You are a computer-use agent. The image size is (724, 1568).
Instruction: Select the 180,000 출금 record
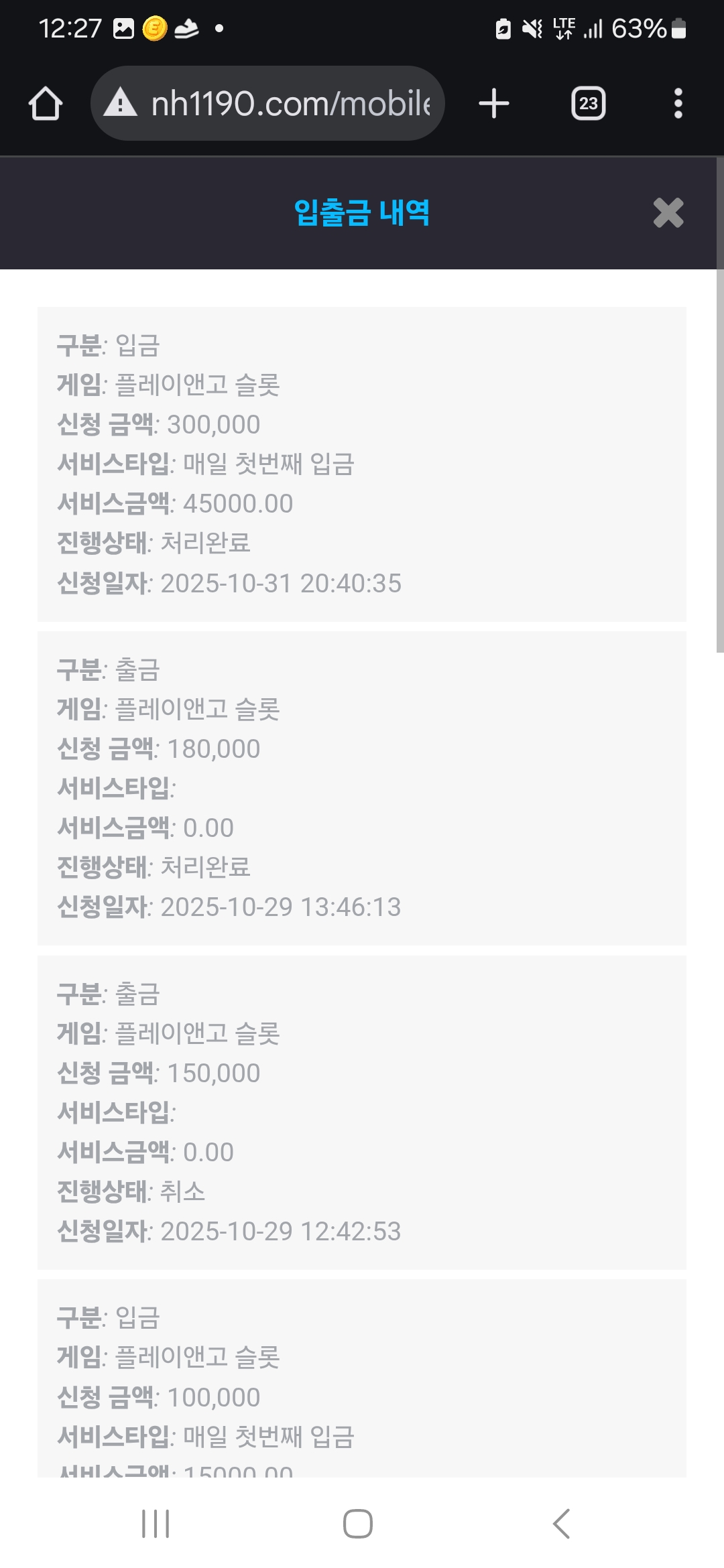click(x=362, y=787)
